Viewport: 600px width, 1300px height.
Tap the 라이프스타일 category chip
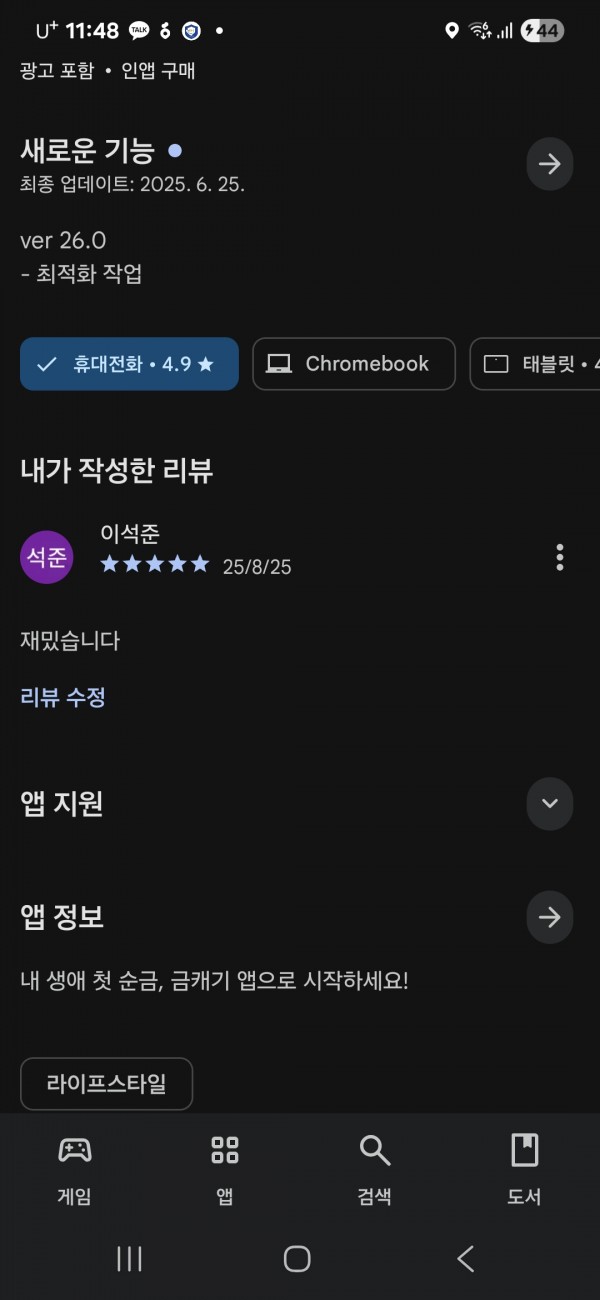click(106, 1083)
